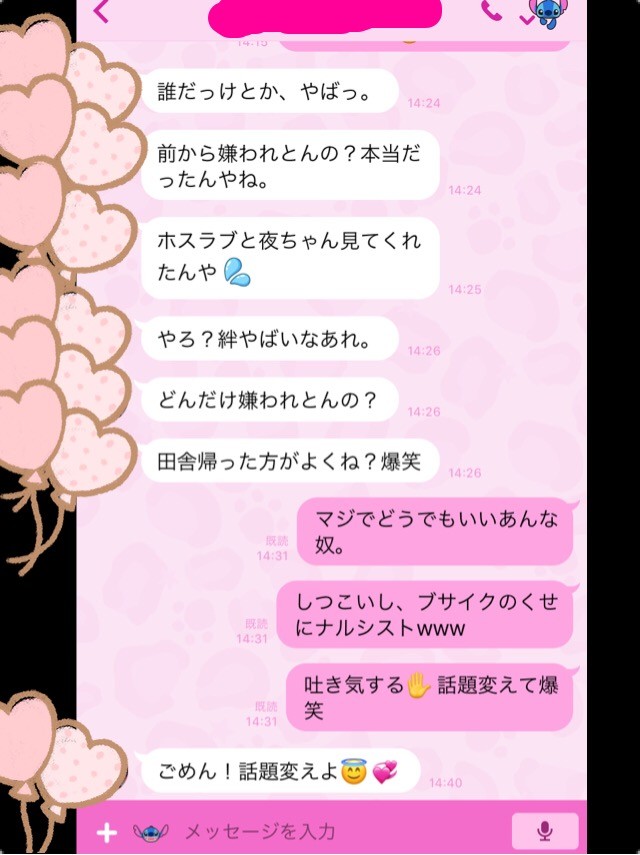This screenshot has height=855, width=640.
Task: Open the sticker picker with Stitch icon
Action: pyautogui.click(x=150, y=831)
